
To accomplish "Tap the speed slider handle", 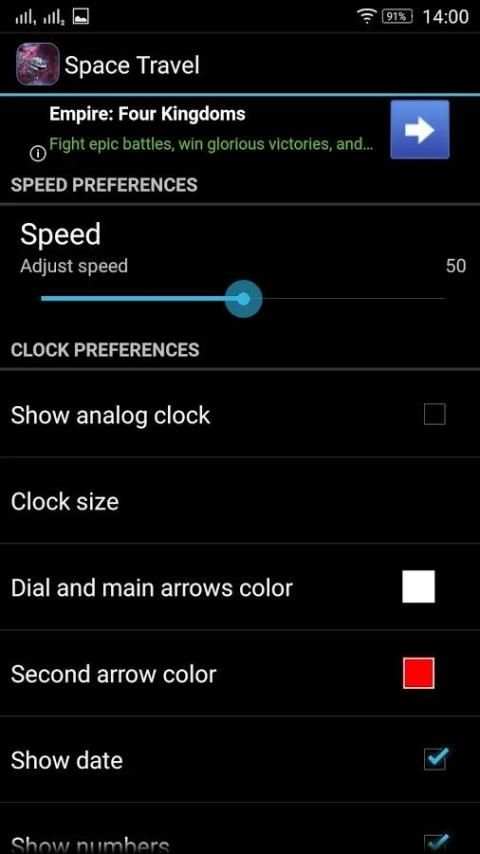I will point(244,298).
